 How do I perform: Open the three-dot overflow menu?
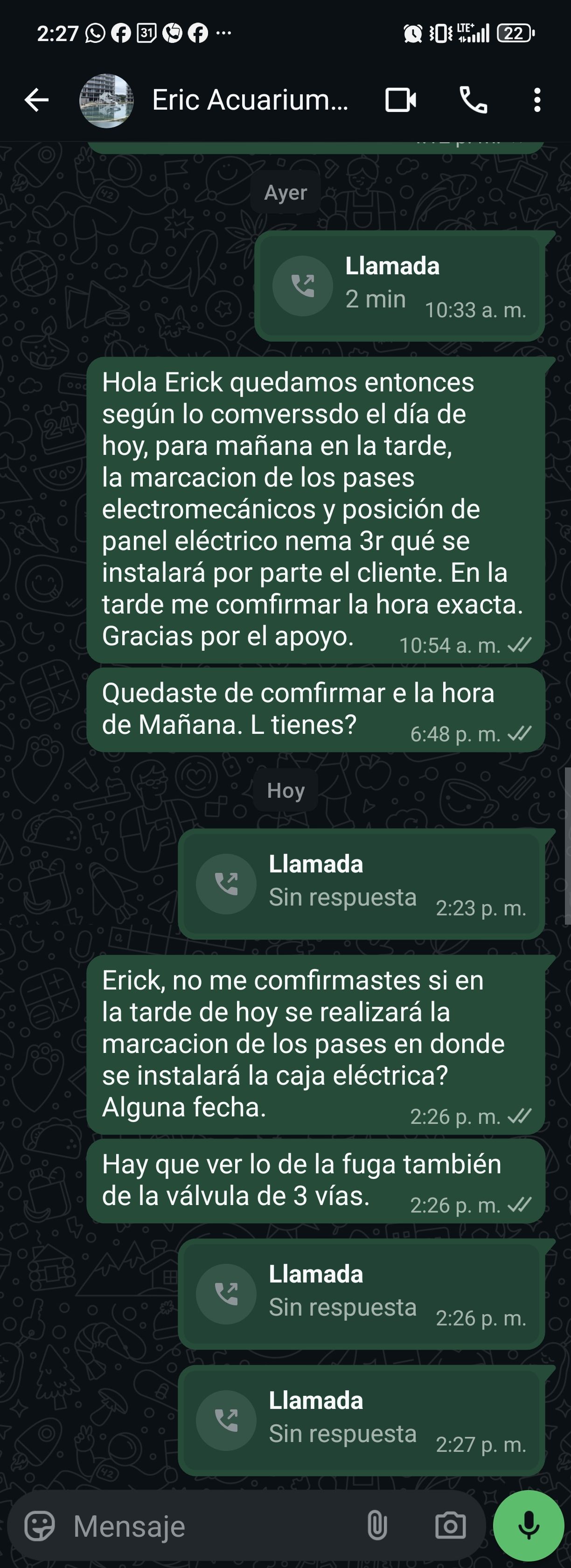(x=537, y=100)
